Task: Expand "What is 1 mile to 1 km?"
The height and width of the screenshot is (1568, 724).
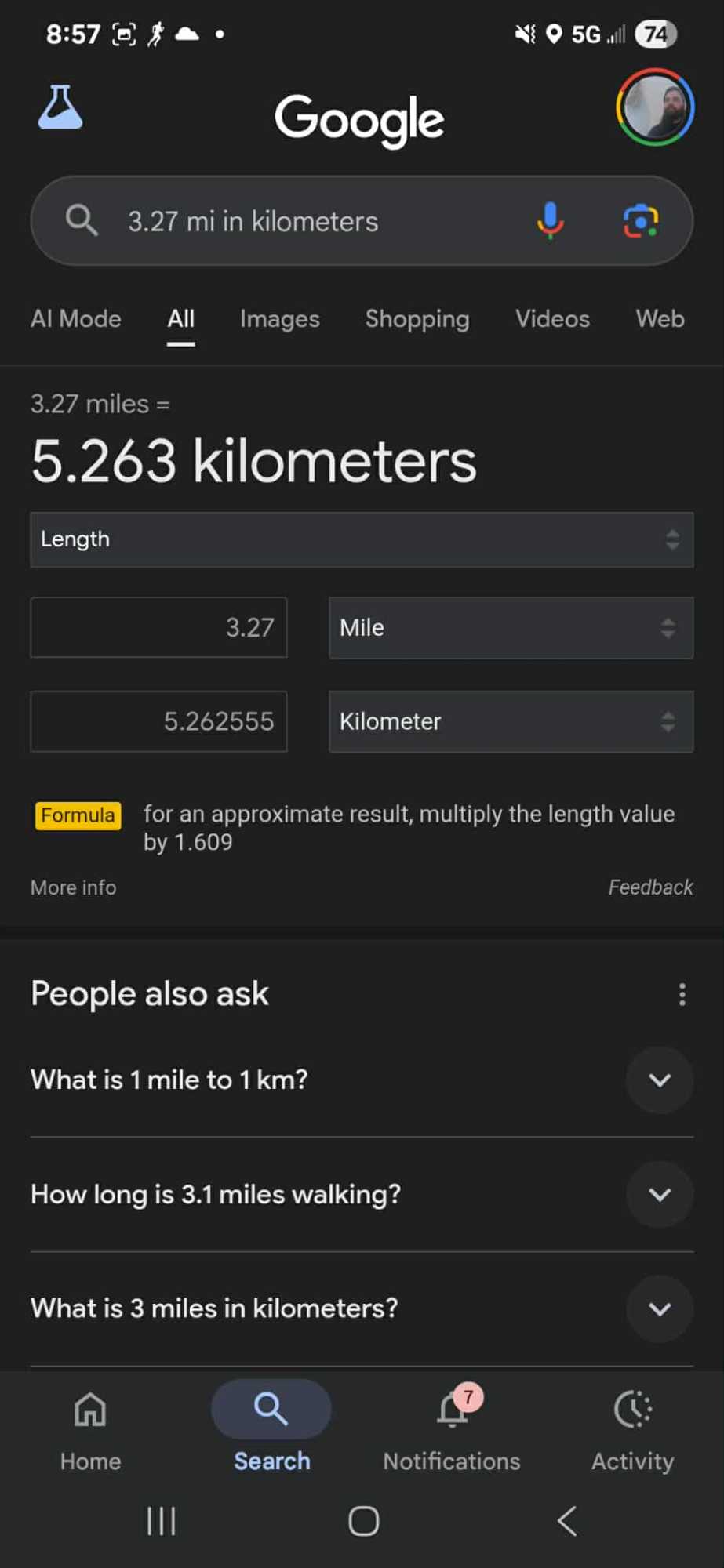Action: 660,1080
